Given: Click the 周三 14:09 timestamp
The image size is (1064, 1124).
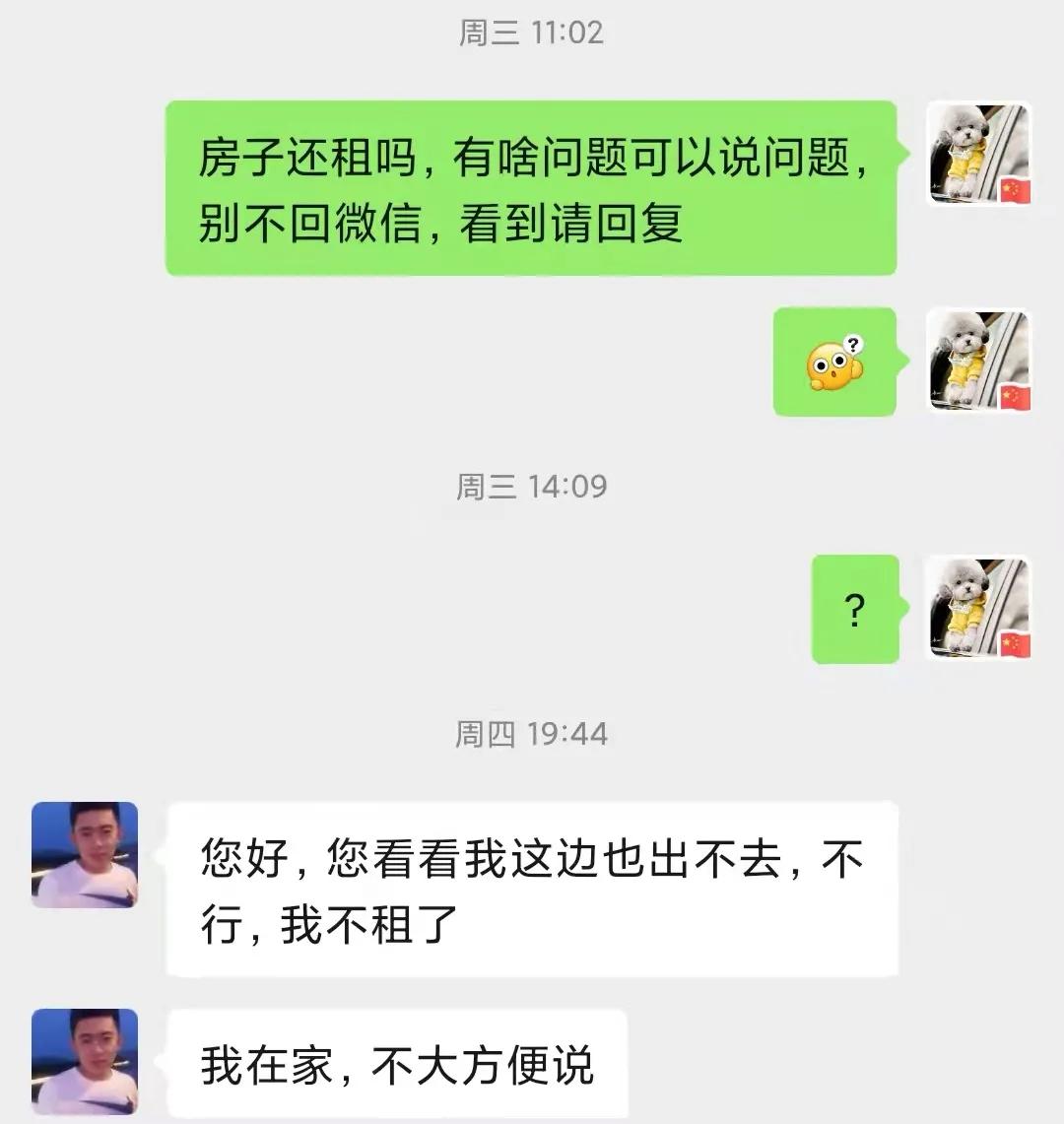Looking at the screenshot, I should (x=532, y=485).
